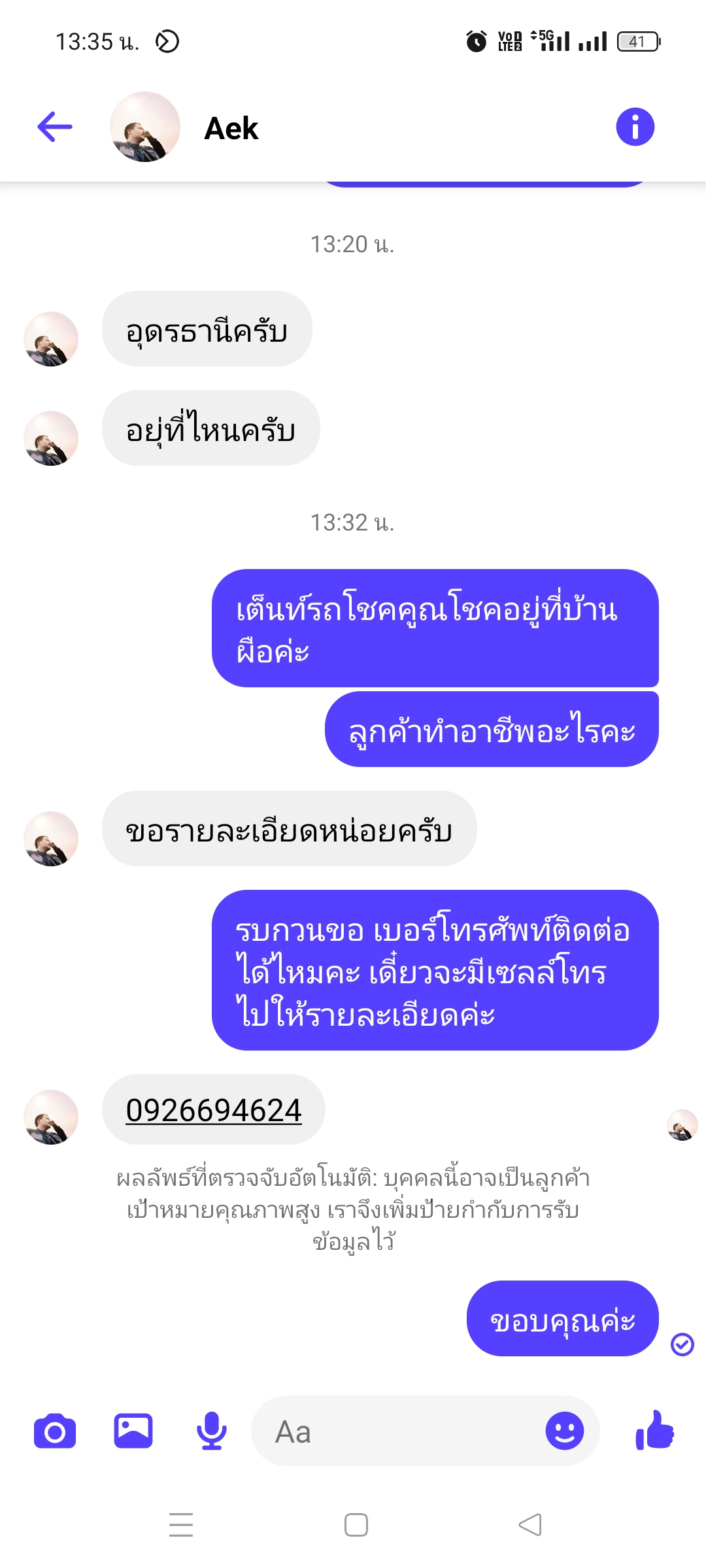
Task: Send a thumbs-up like
Action: click(x=655, y=1431)
